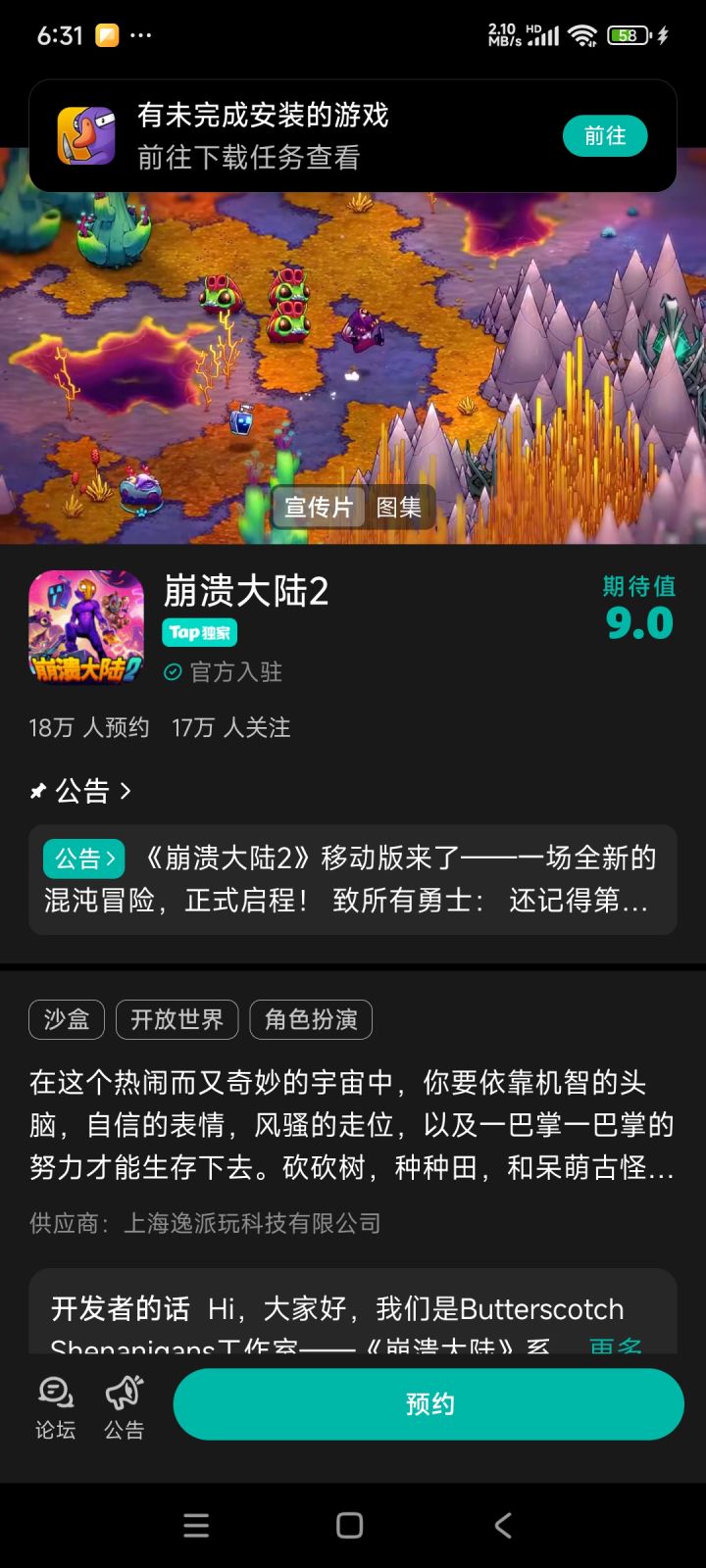The image size is (706, 1568).
Task: Open the 公告 announcements icon at bottom
Action: pyautogui.click(x=122, y=1403)
